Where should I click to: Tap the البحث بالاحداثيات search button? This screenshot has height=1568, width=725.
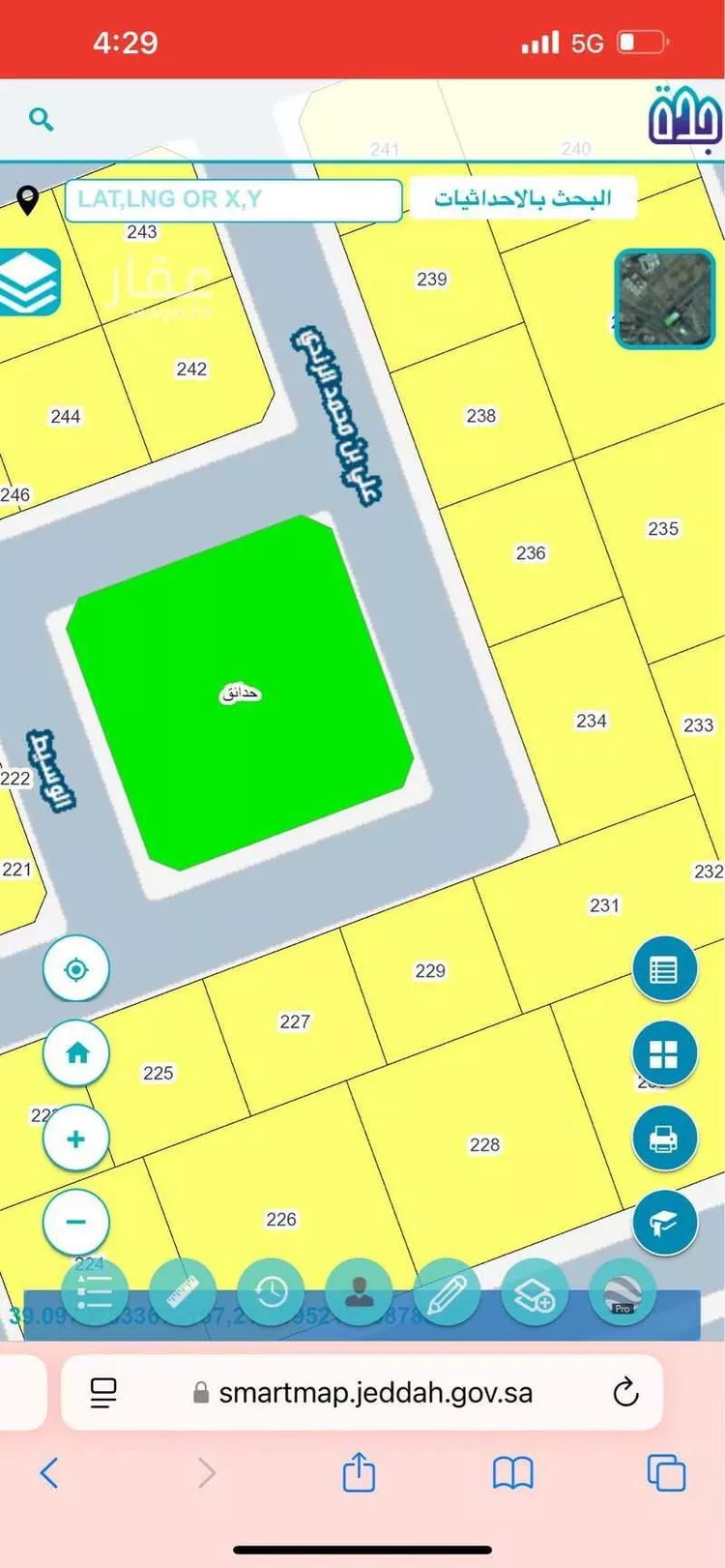click(523, 198)
